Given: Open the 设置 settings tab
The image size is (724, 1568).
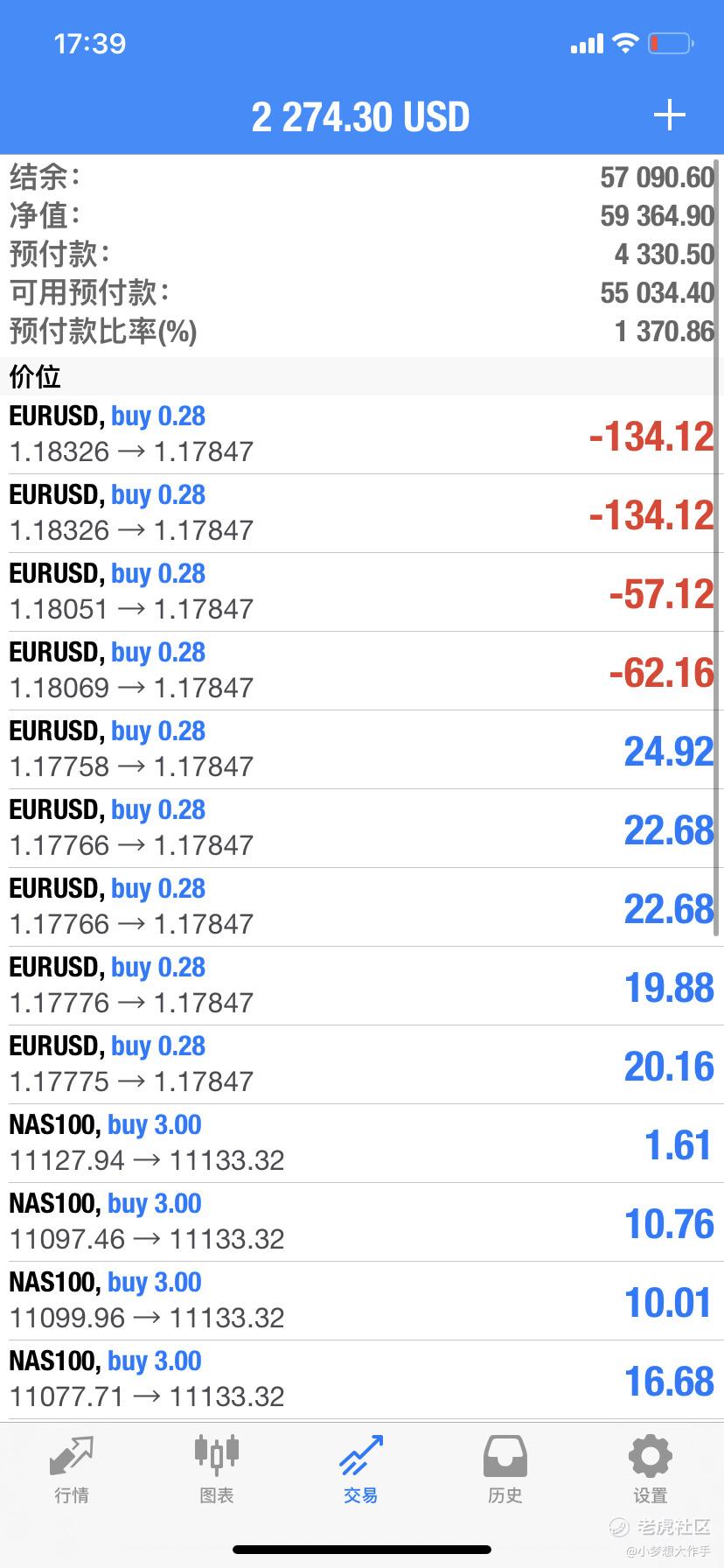Looking at the screenshot, I should pos(651,1470).
